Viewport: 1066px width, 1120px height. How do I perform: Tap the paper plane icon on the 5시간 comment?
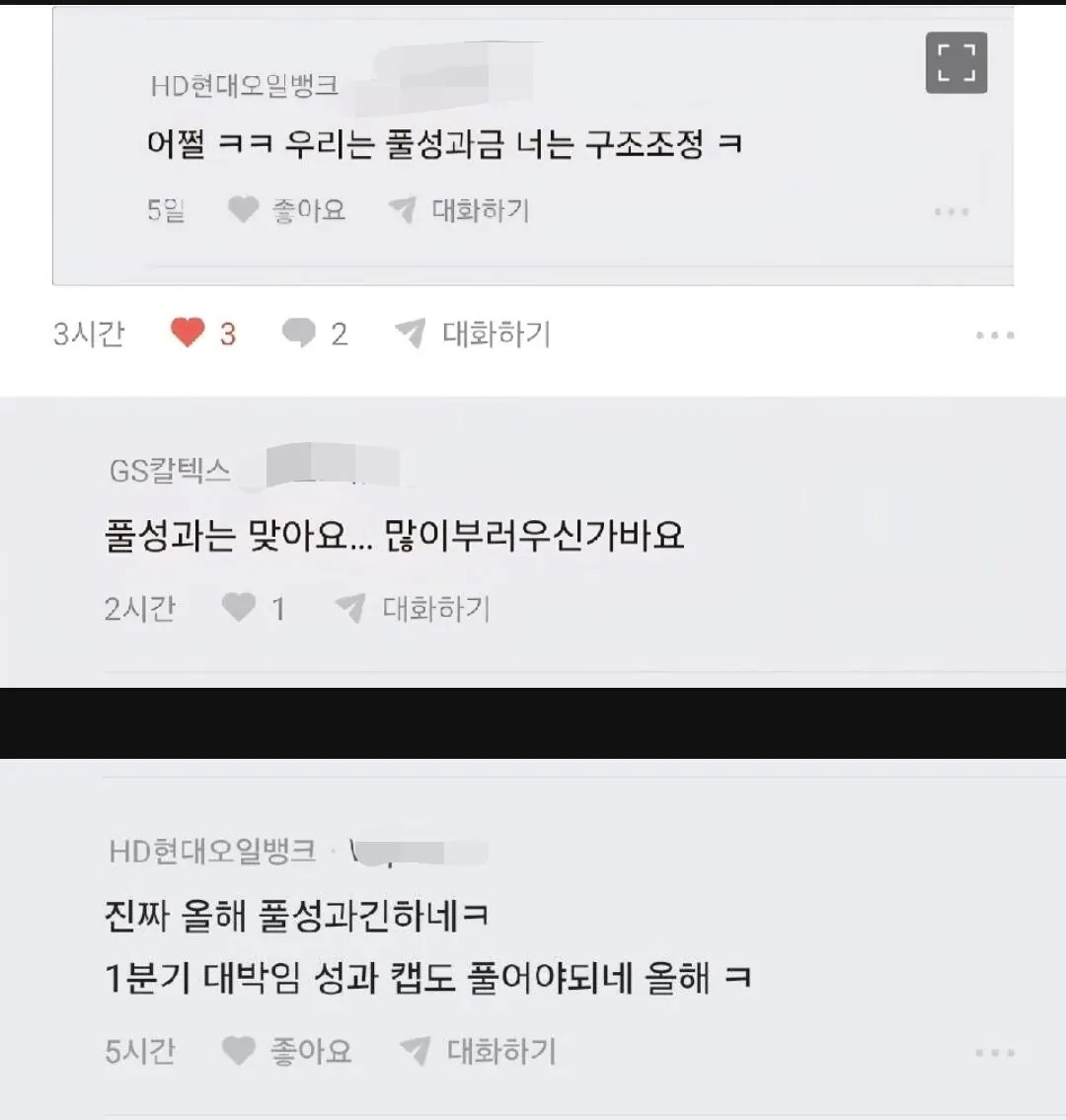(416, 1051)
